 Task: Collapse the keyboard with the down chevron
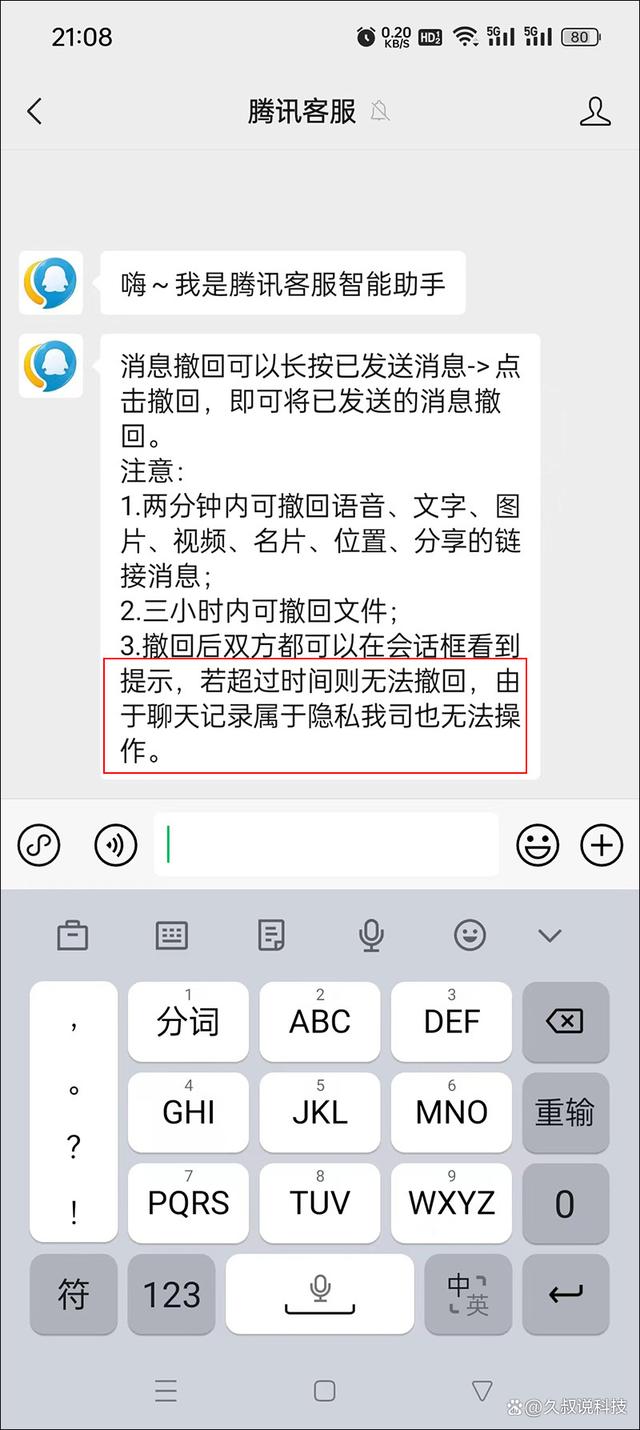(x=550, y=936)
